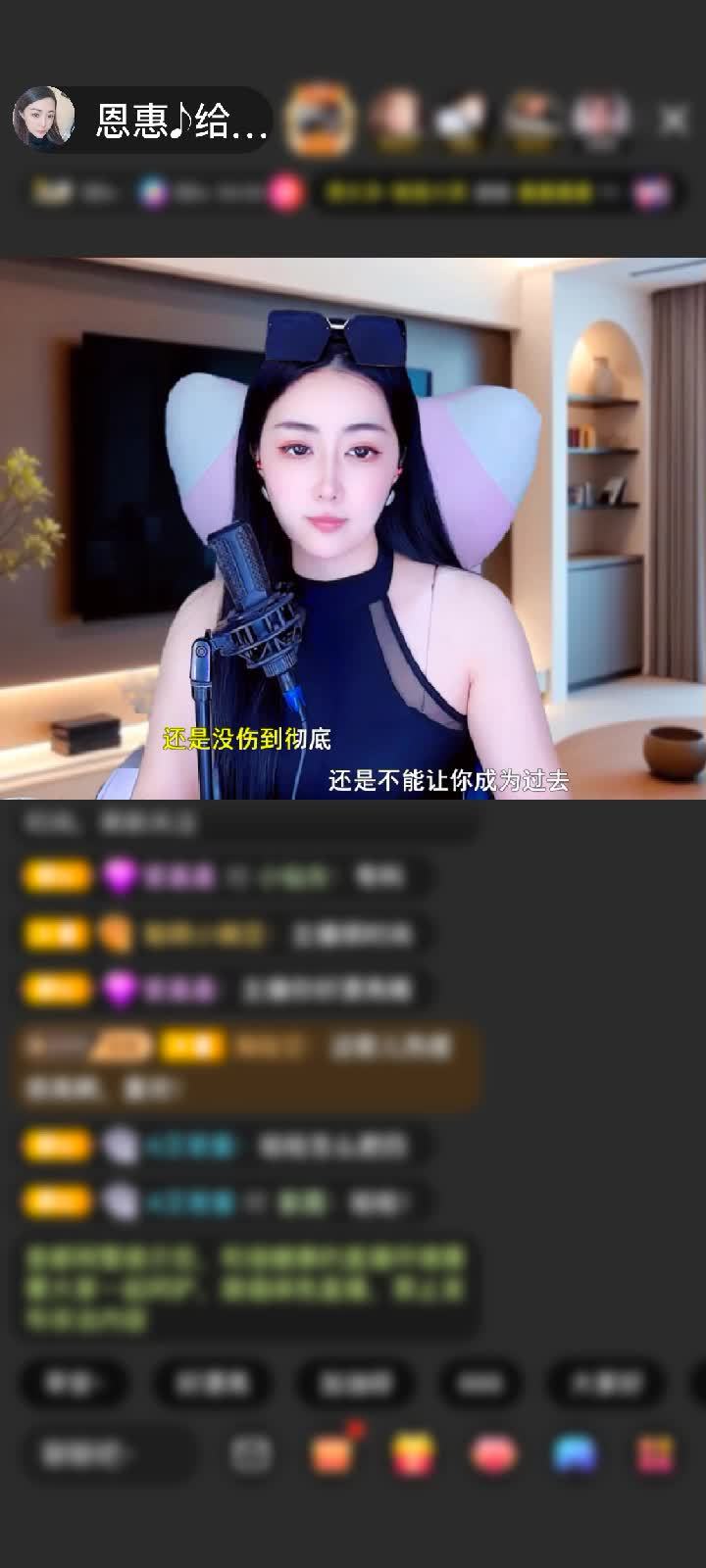
Task: Open the emoji picker beside the comment box
Action: pyautogui.click(x=250, y=1453)
